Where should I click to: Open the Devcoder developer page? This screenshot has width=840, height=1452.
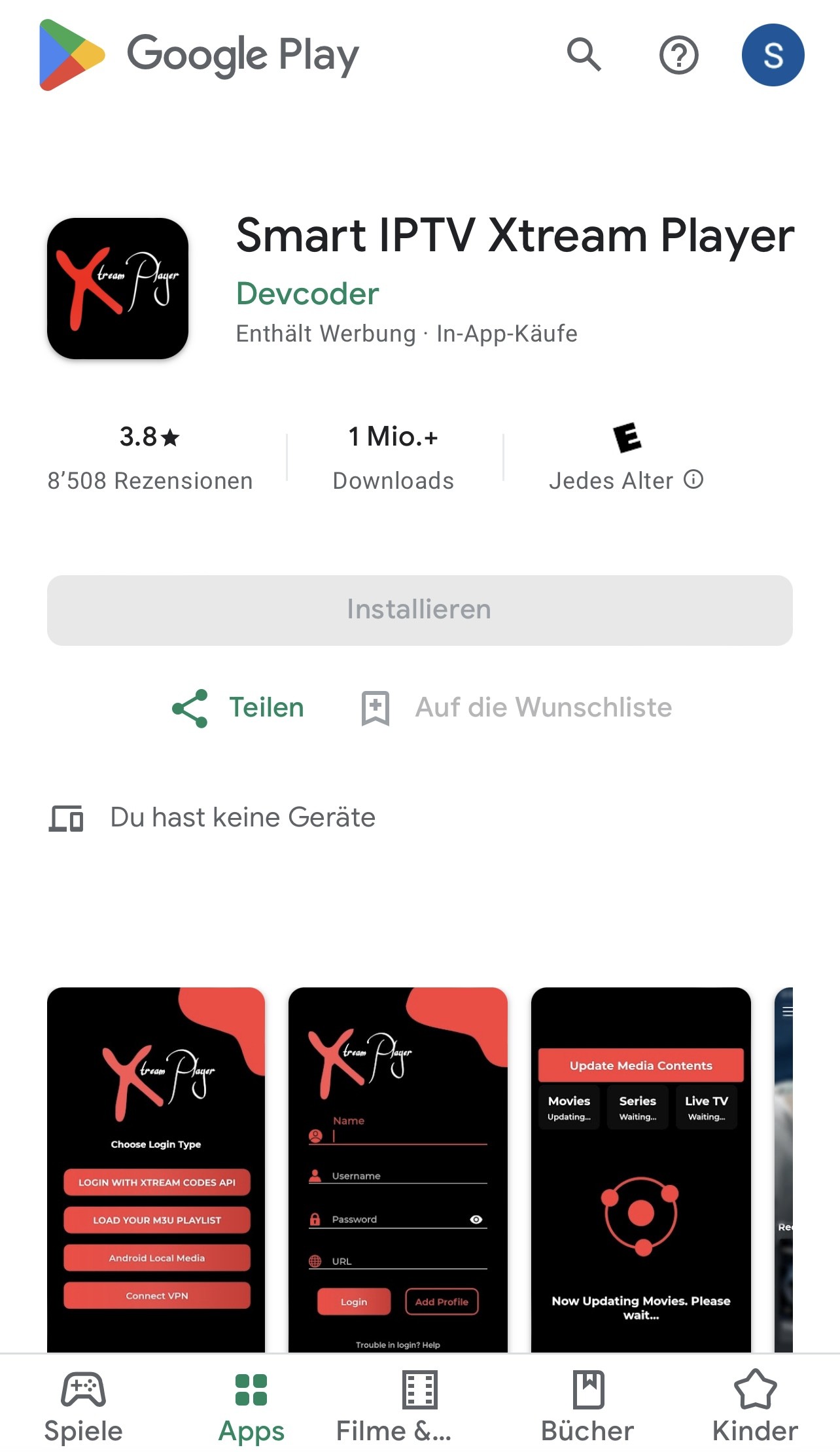click(x=307, y=294)
